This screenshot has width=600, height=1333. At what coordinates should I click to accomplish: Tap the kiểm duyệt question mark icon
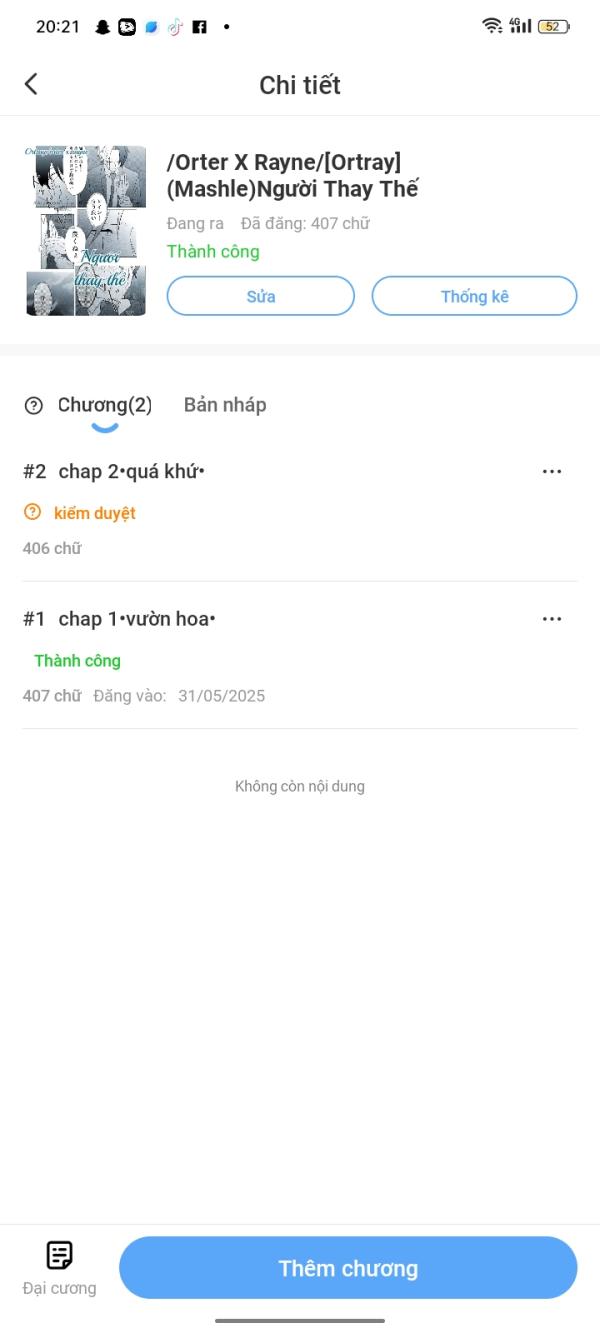[x=33, y=512]
